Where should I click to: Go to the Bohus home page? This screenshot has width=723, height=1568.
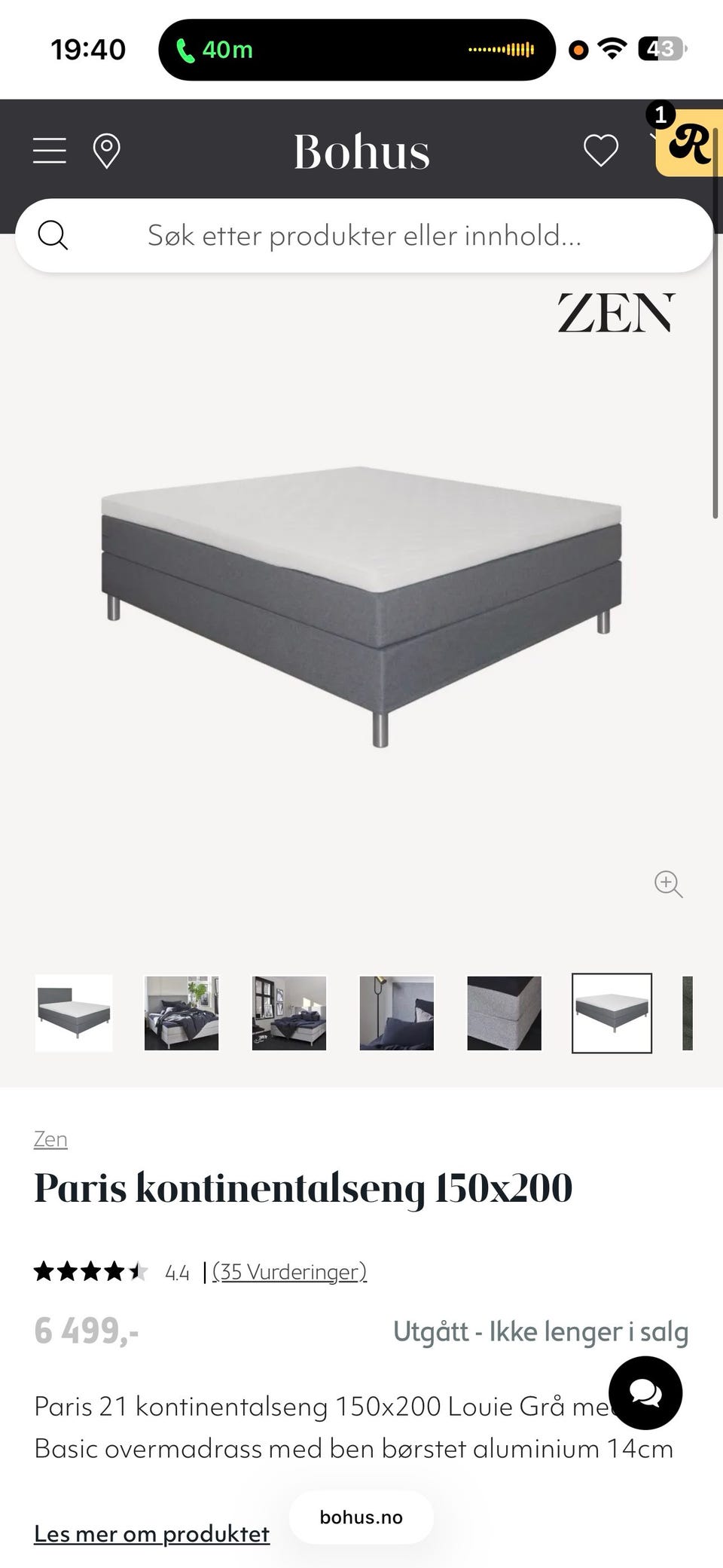tap(361, 151)
